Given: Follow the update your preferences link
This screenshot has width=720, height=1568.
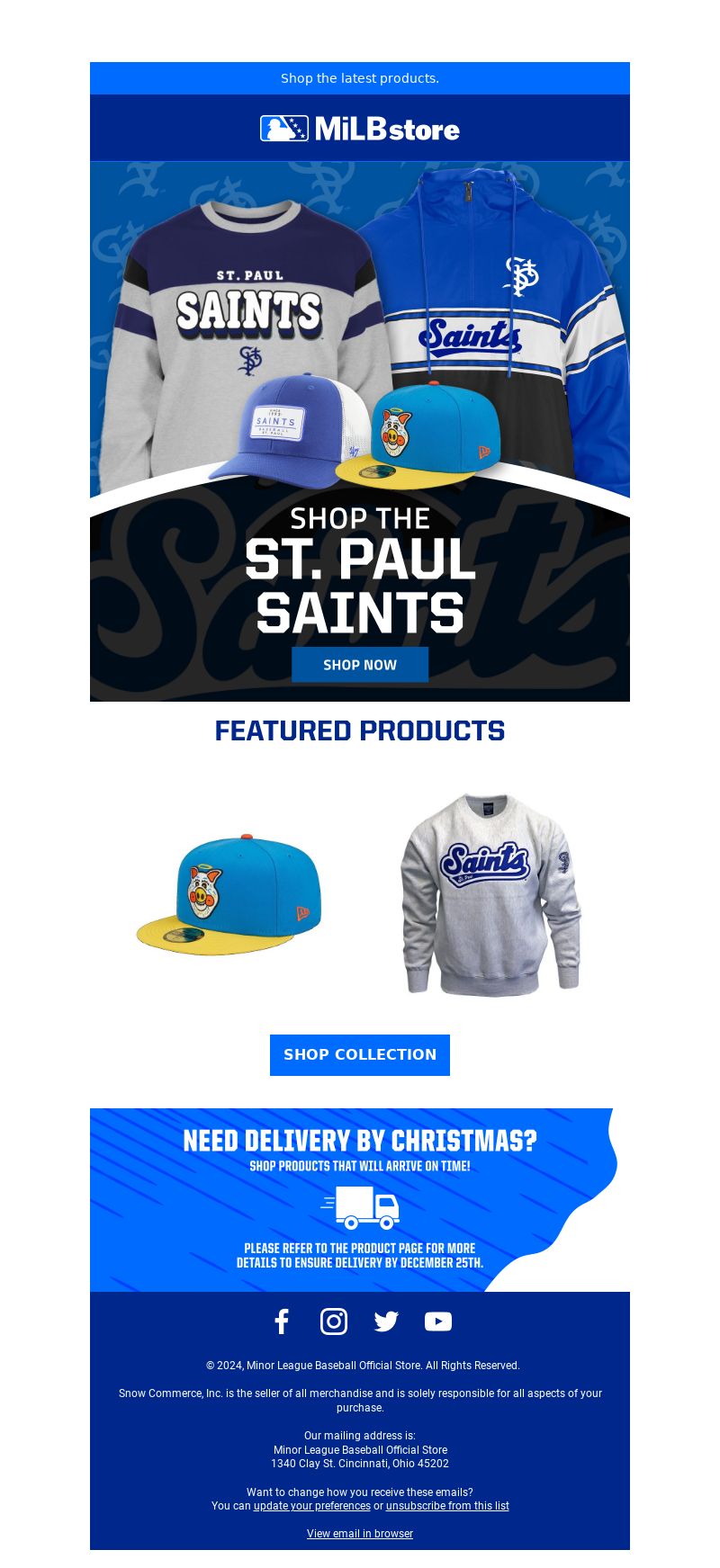Looking at the screenshot, I should click(311, 1506).
